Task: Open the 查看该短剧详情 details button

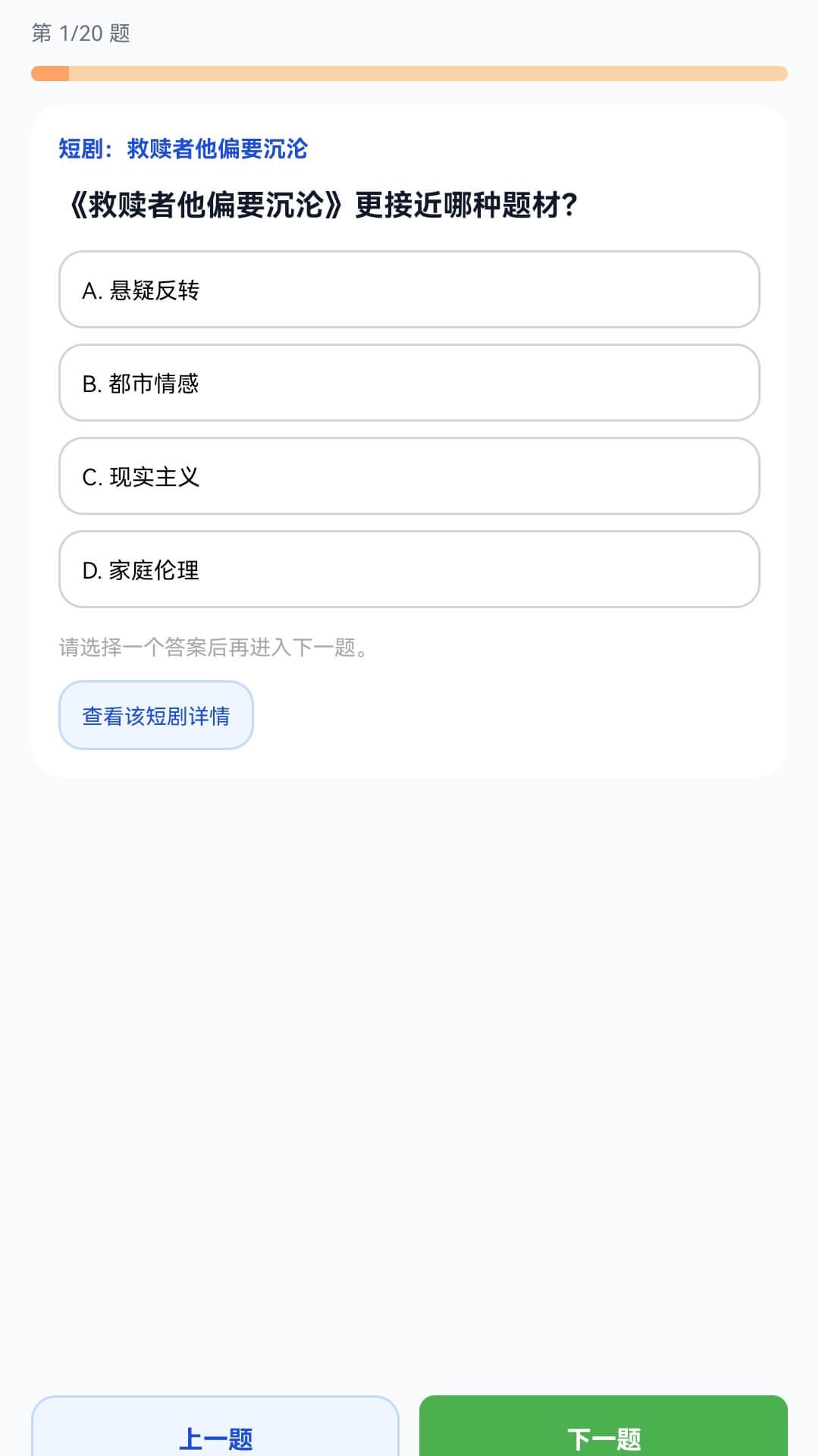Action: [x=155, y=714]
